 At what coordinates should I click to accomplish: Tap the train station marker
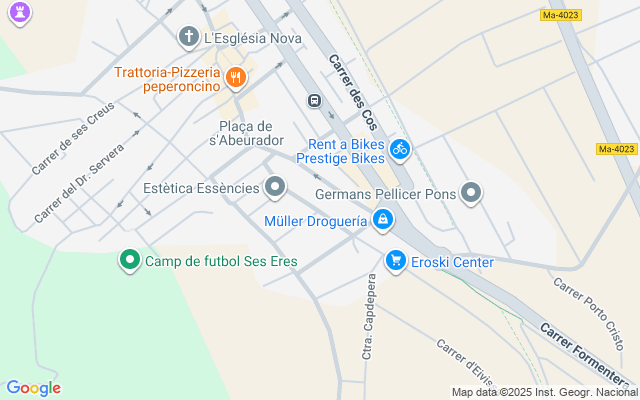[x=314, y=101]
